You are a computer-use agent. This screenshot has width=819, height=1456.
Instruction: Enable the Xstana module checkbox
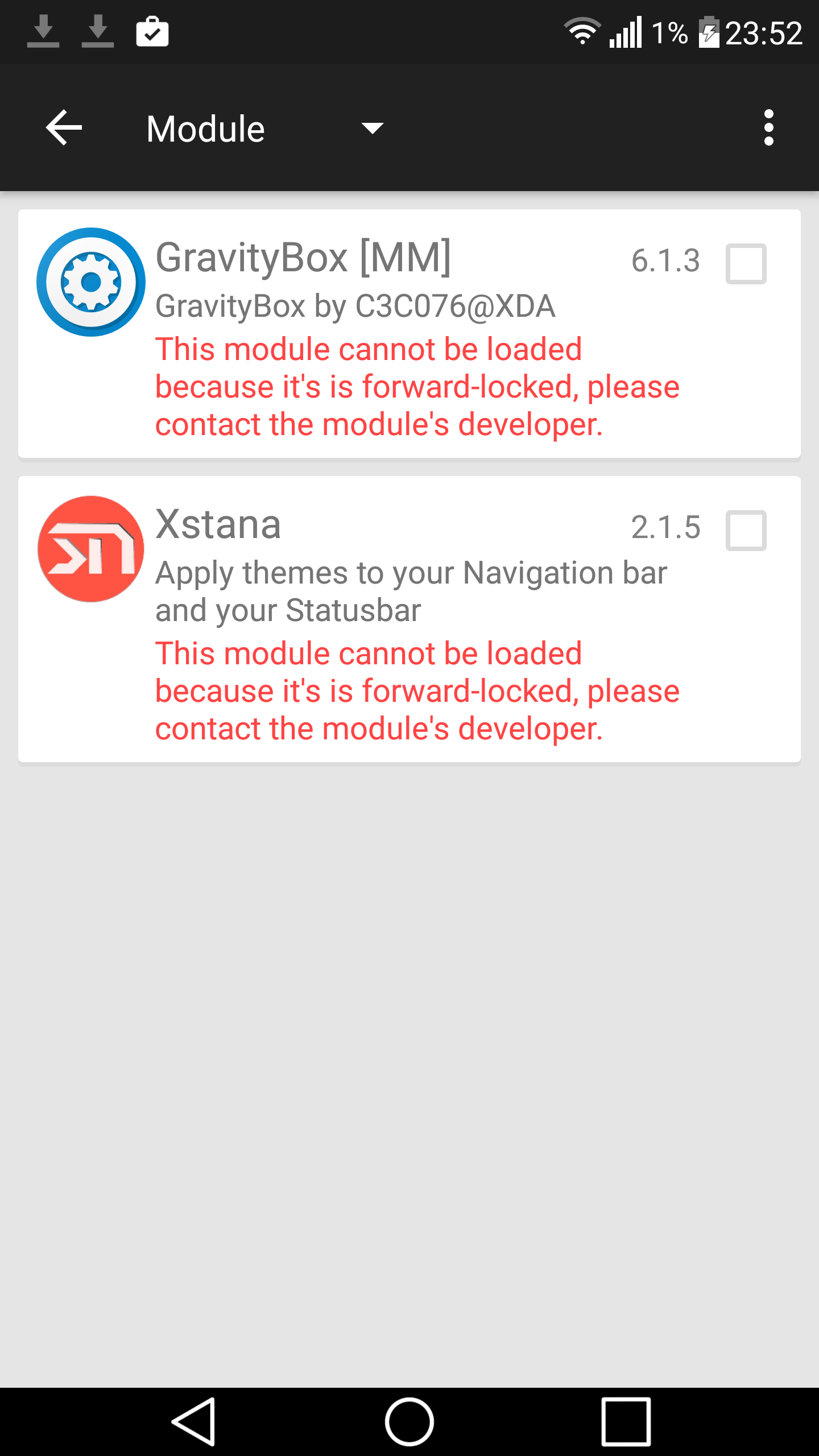(x=746, y=530)
